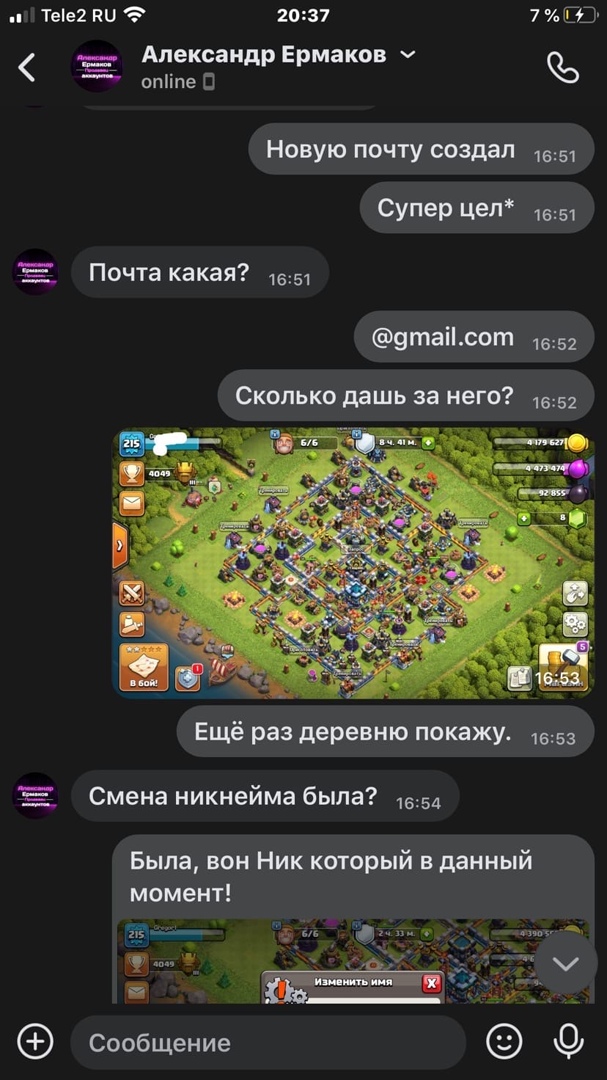Tap the Сообщение message input field
607x1080 pixels.
[x=267, y=1042]
